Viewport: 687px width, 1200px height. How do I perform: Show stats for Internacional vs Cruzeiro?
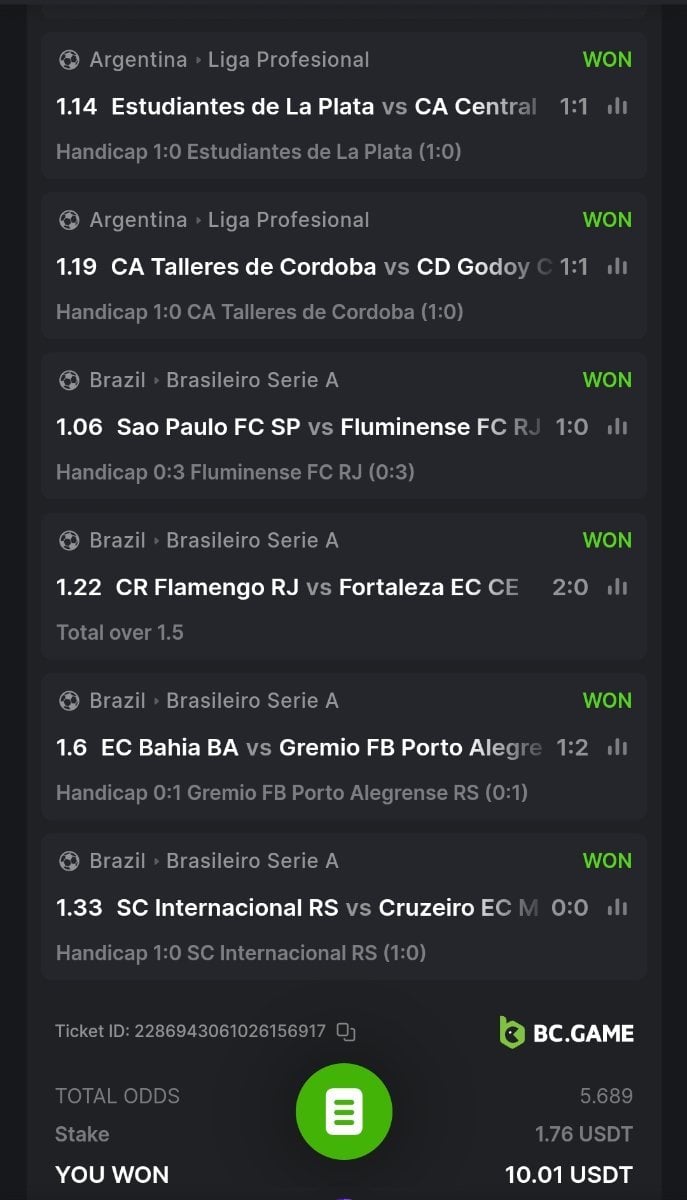pos(618,908)
